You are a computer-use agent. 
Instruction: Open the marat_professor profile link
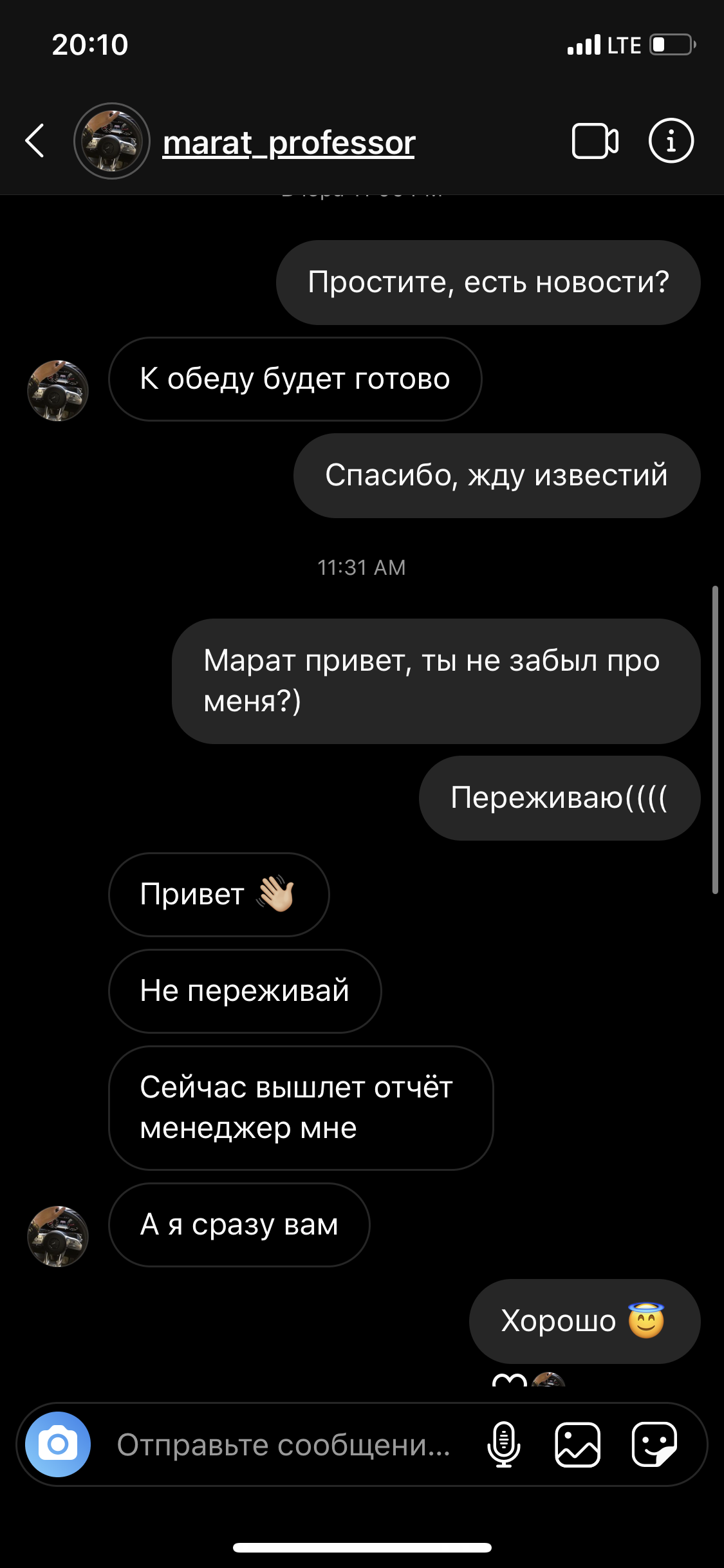(x=289, y=142)
